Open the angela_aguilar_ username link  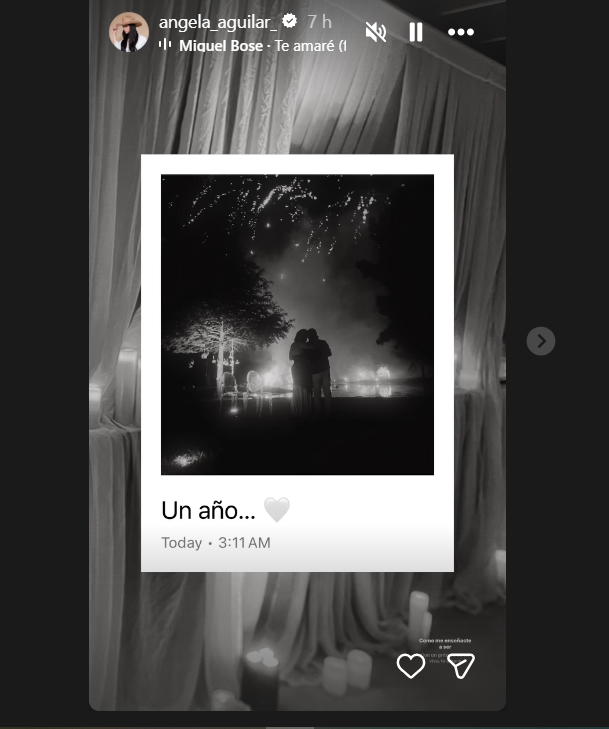click(x=217, y=21)
